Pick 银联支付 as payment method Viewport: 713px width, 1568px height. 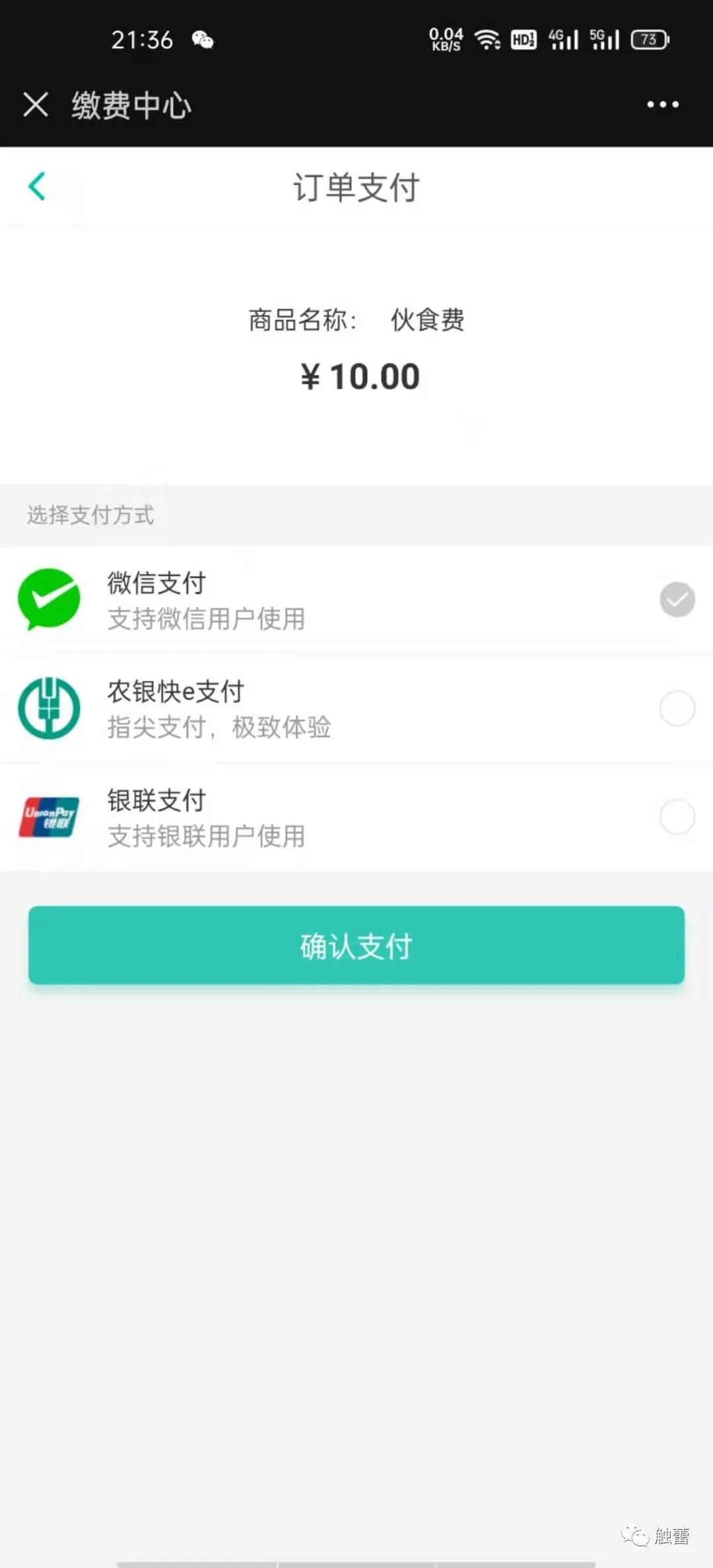point(677,817)
